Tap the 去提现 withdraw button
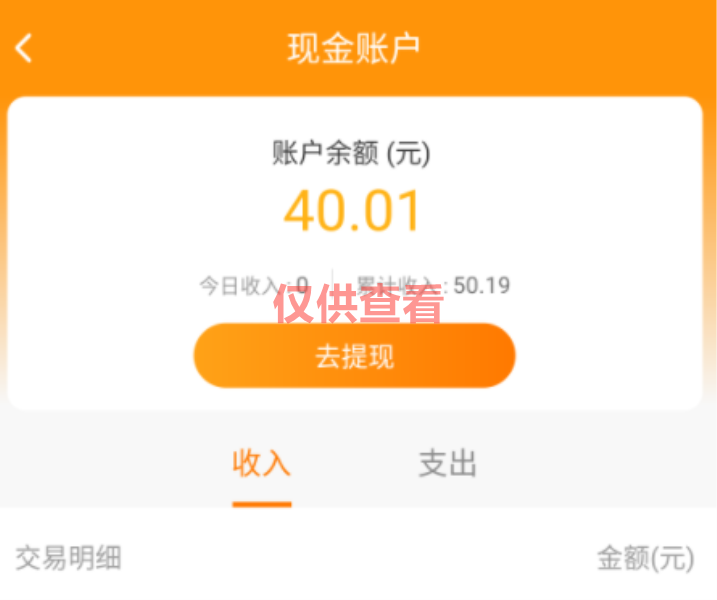The width and height of the screenshot is (717, 600). click(x=354, y=356)
